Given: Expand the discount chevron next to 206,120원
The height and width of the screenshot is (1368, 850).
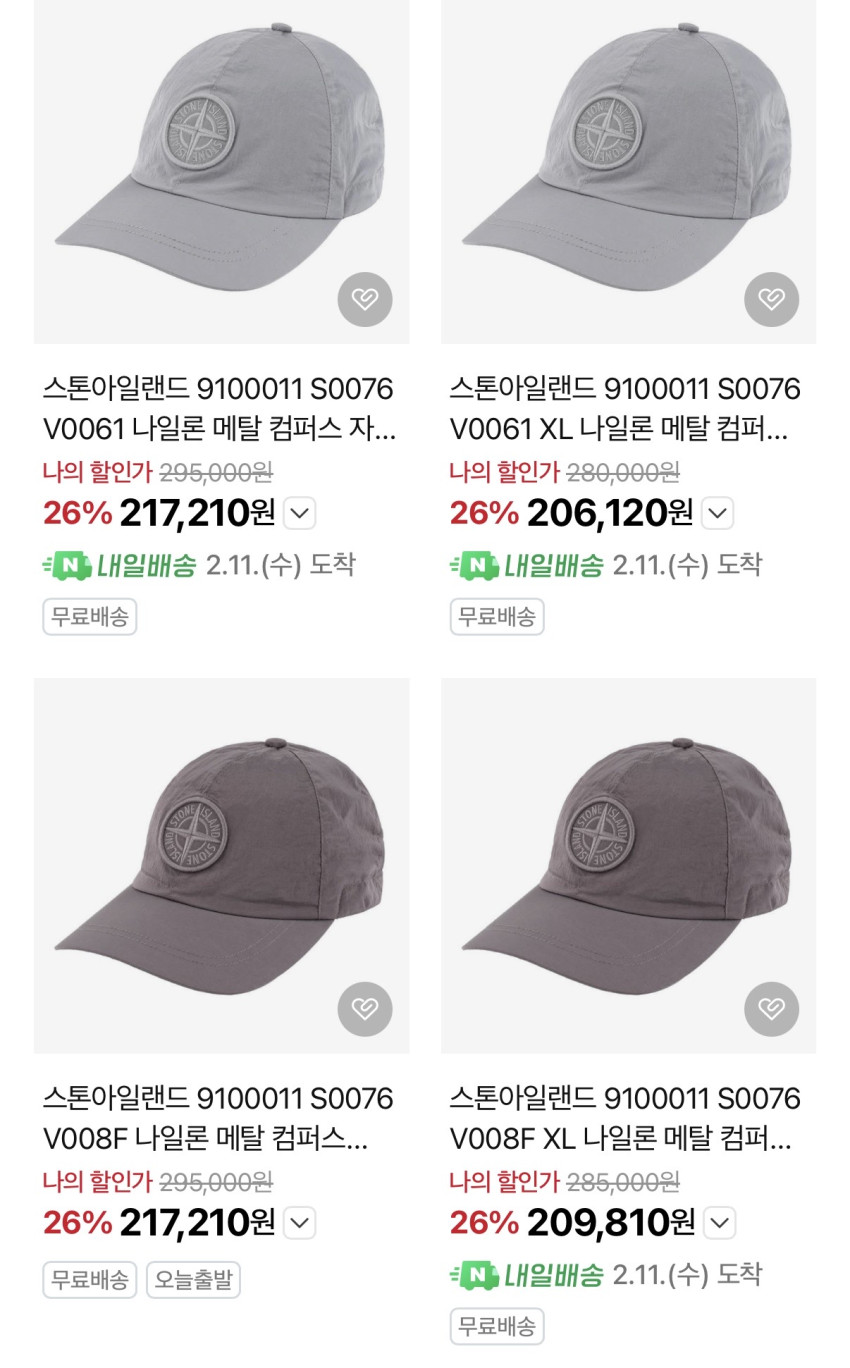Looking at the screenshot, I should 717,514.
